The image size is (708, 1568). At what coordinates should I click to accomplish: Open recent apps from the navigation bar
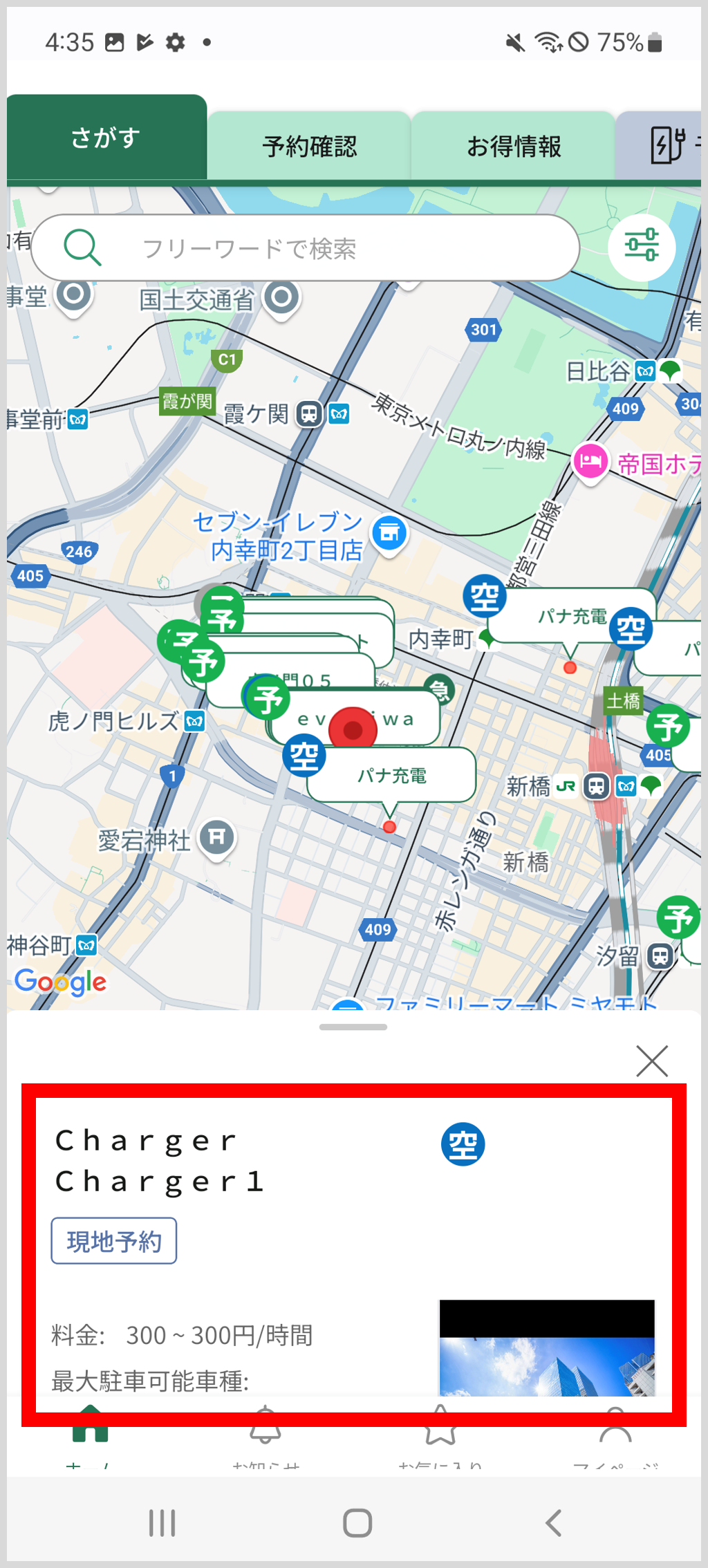tap(162, 1522)
